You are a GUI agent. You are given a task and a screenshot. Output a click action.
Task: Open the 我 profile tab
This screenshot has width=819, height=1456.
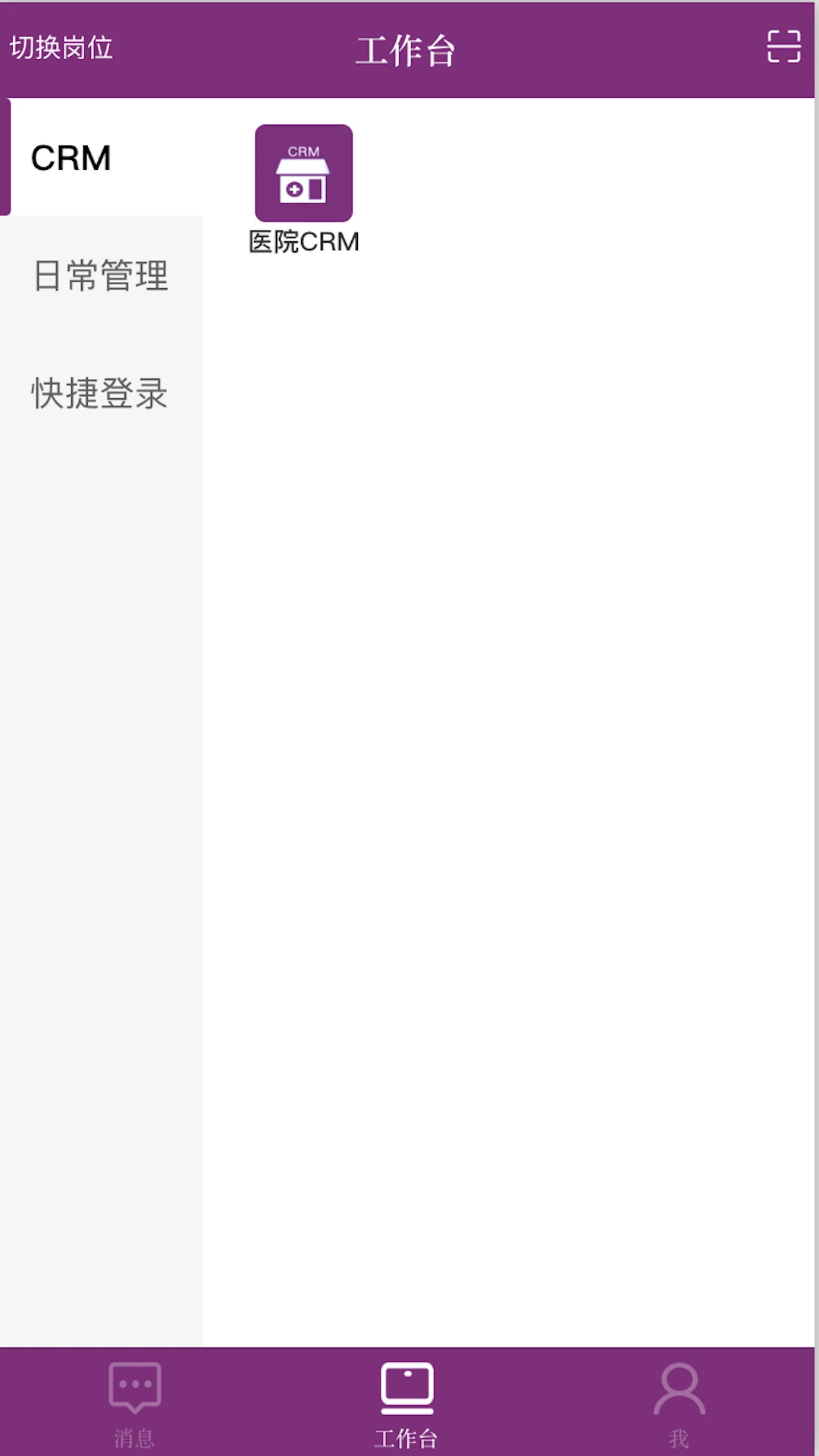pyautogui.click(x=679, y=1403)
